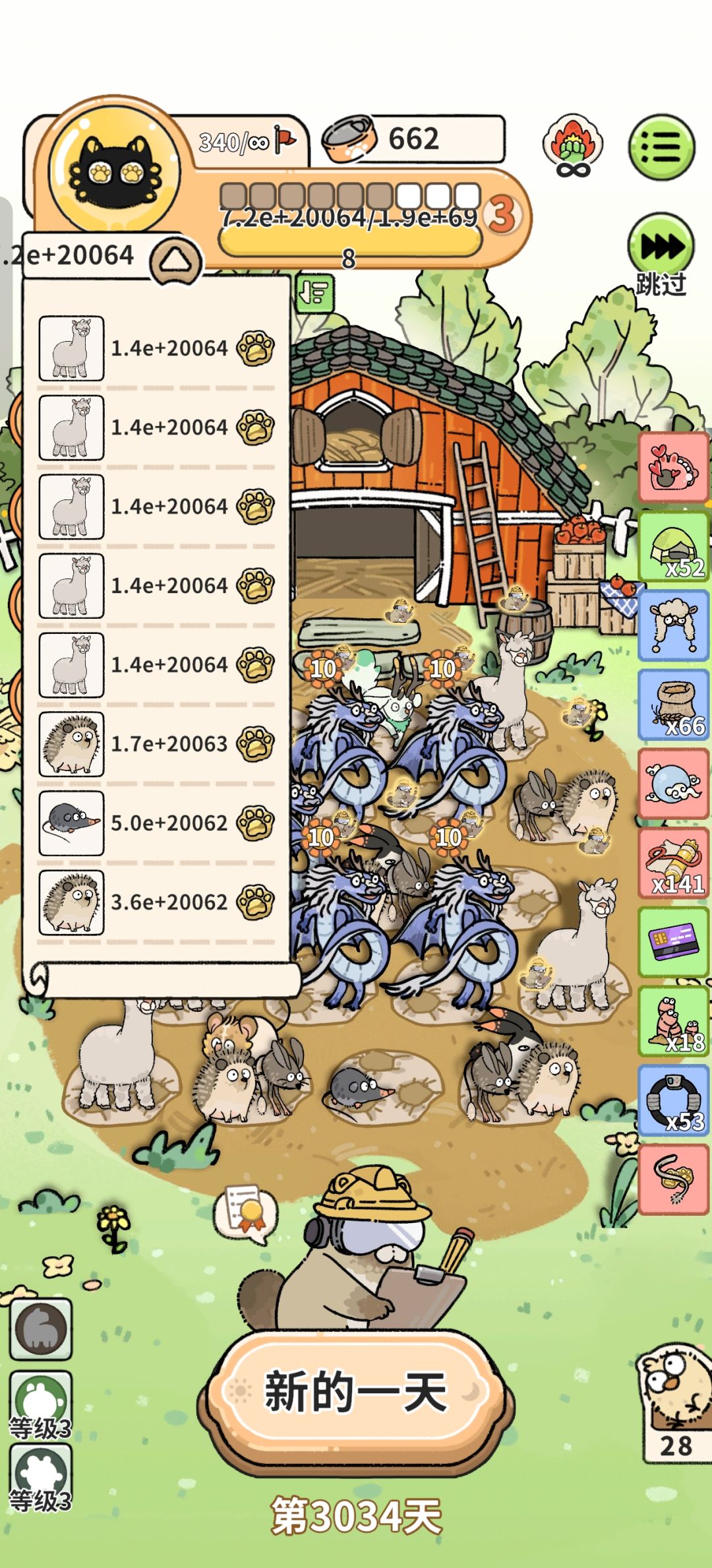Use the scroll item marked x141
Image resolution: width=712 pixels, height=1568 pixels.
(673, 863)
